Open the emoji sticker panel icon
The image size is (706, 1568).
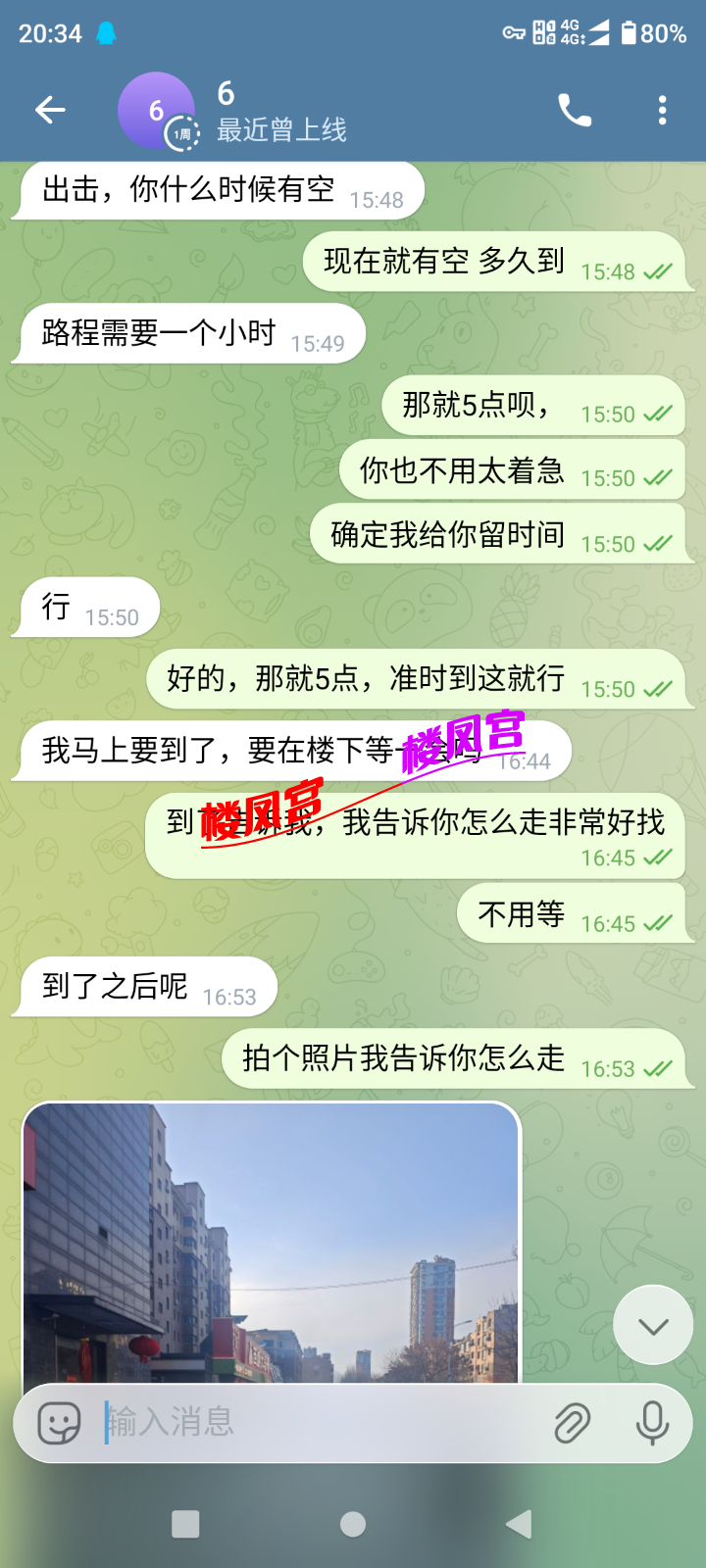(59, 1425)
